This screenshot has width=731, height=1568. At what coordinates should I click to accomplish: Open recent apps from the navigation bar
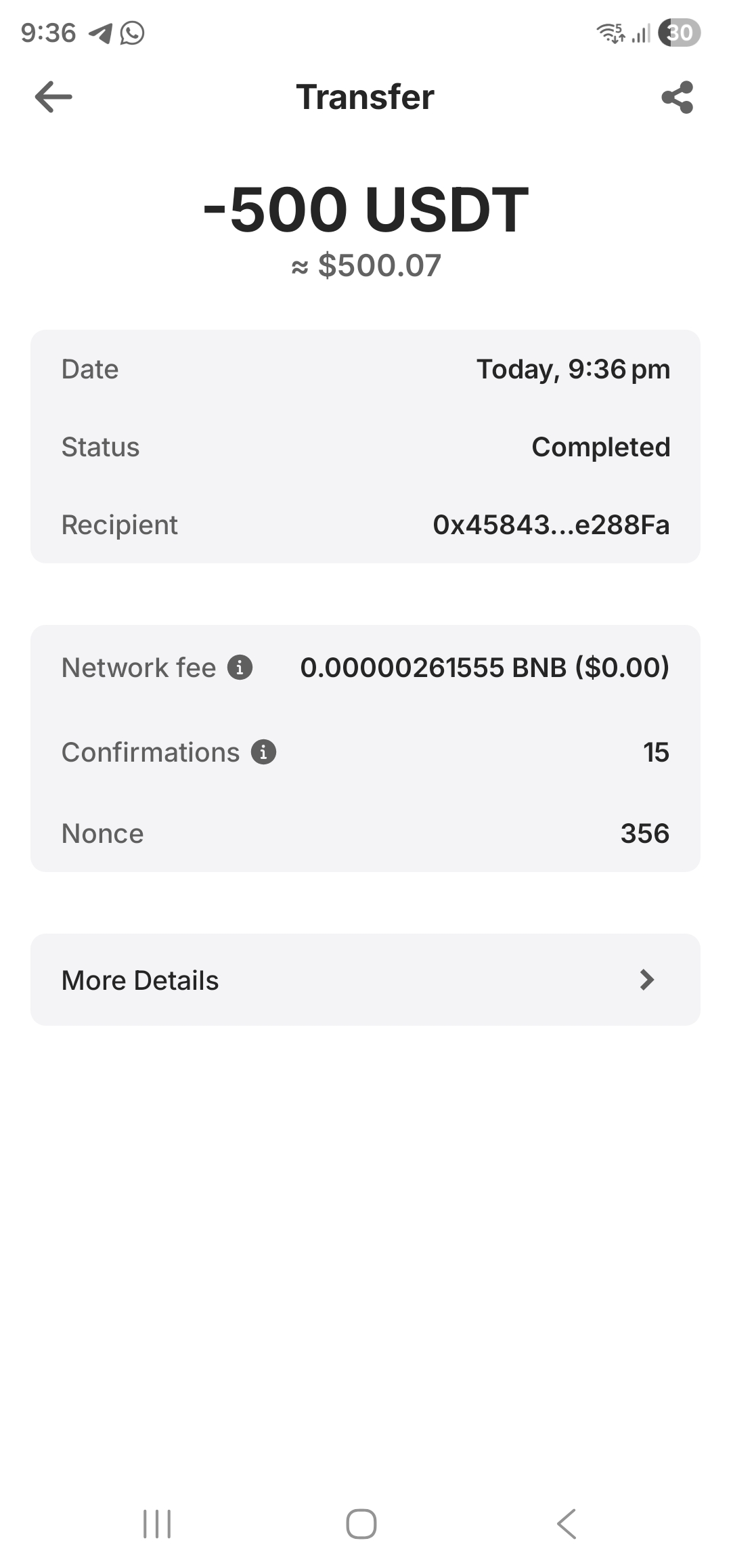click(157, 1524)
